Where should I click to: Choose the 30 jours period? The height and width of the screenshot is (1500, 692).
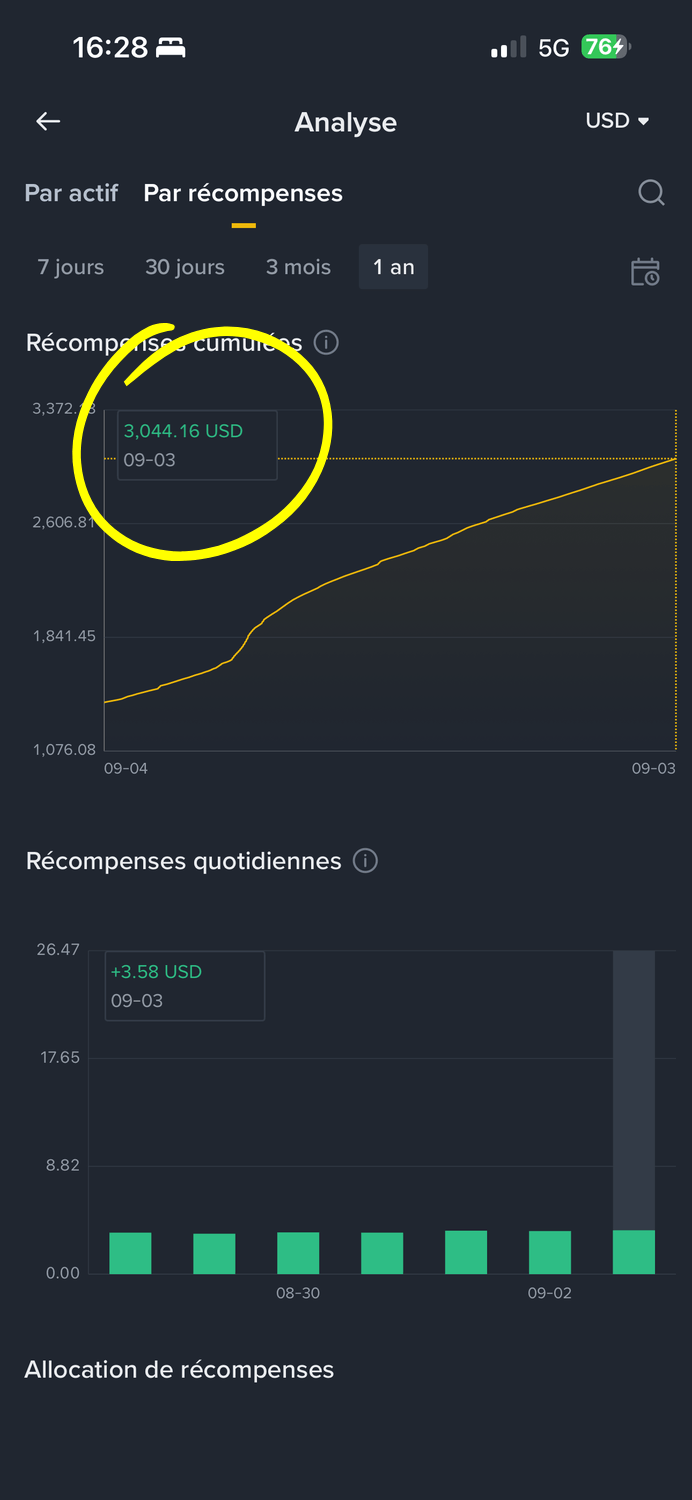(185, 267)
